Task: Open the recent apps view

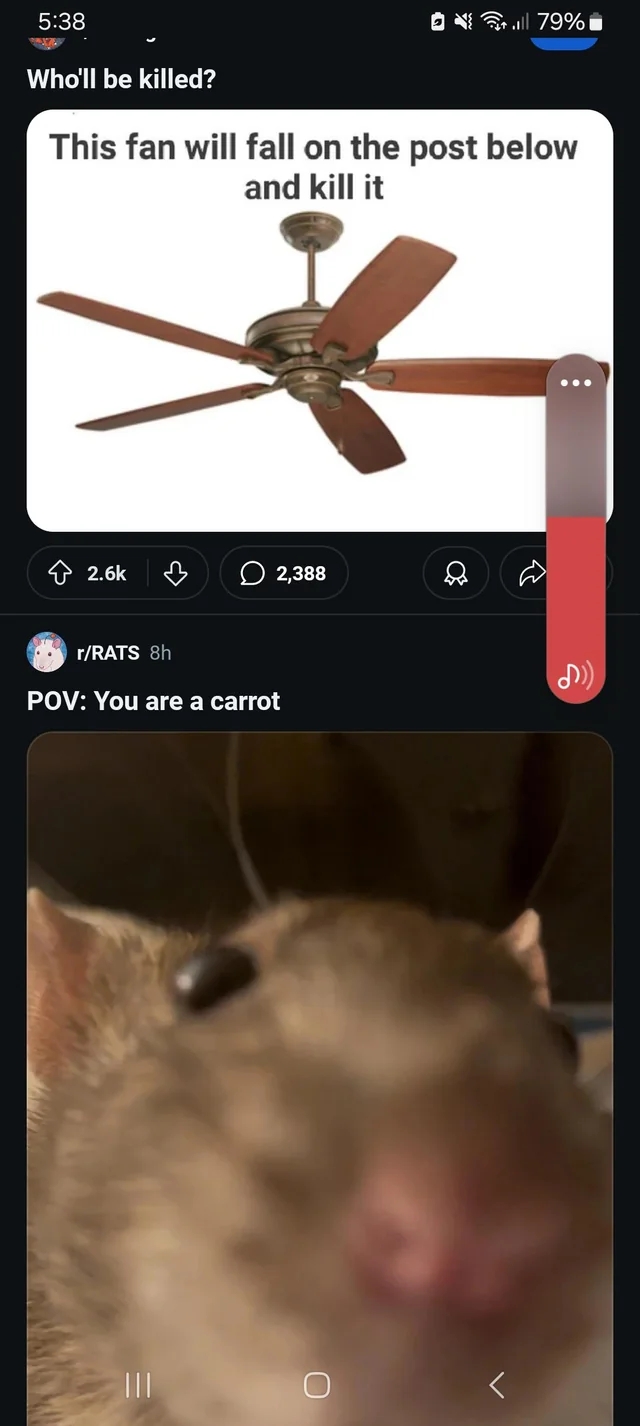Action: 137,1384
